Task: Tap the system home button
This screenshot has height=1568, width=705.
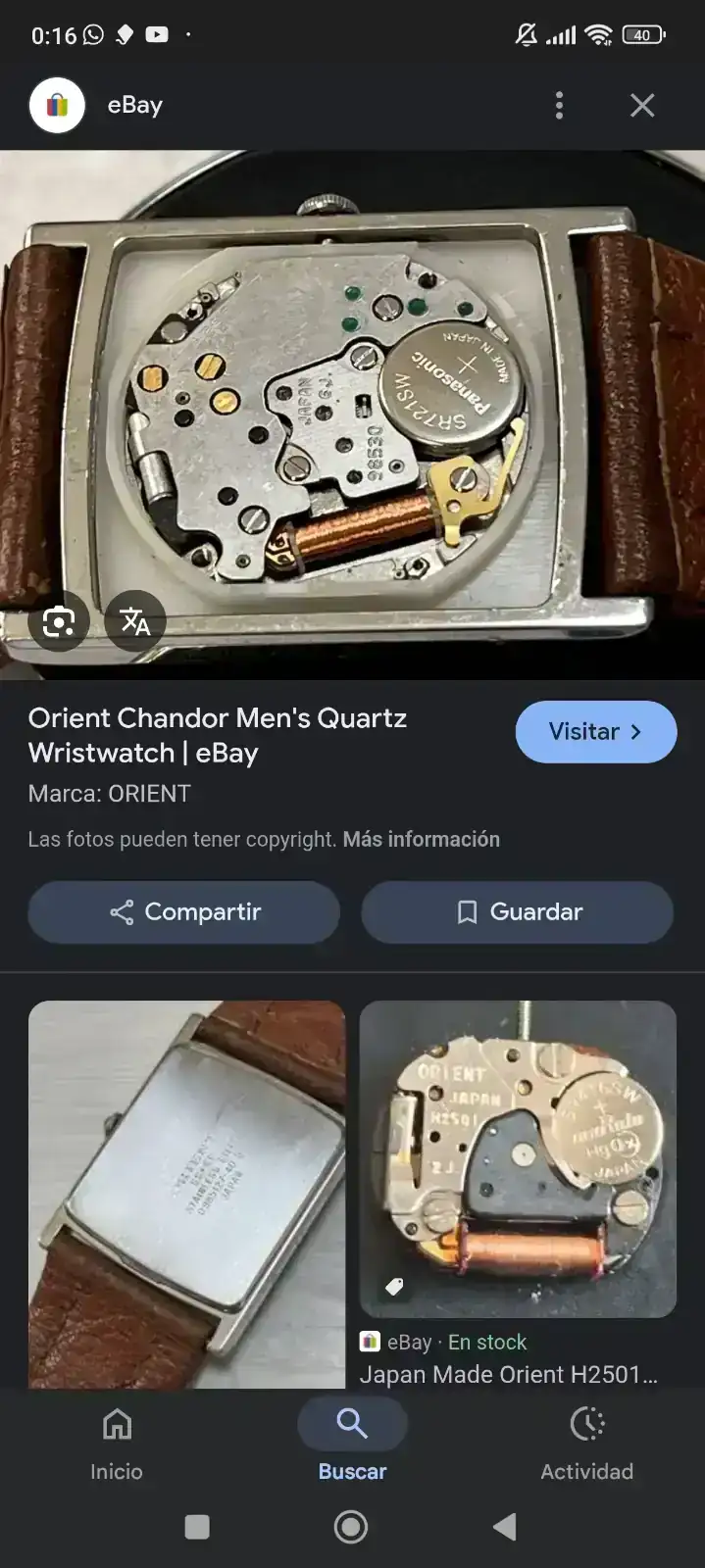Action: click(351, 1527)
